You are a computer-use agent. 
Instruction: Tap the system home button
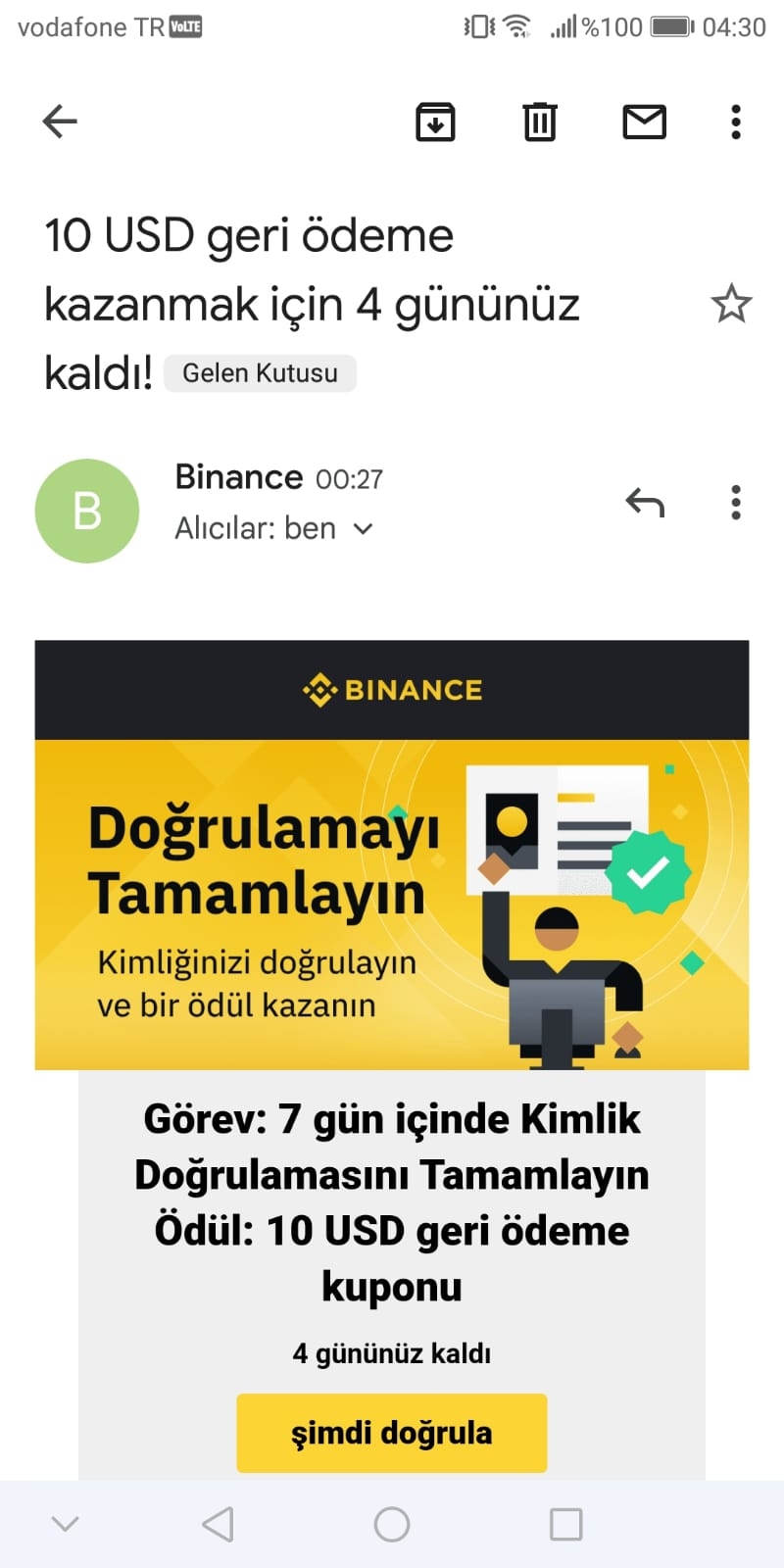(x=392, y=1524)
